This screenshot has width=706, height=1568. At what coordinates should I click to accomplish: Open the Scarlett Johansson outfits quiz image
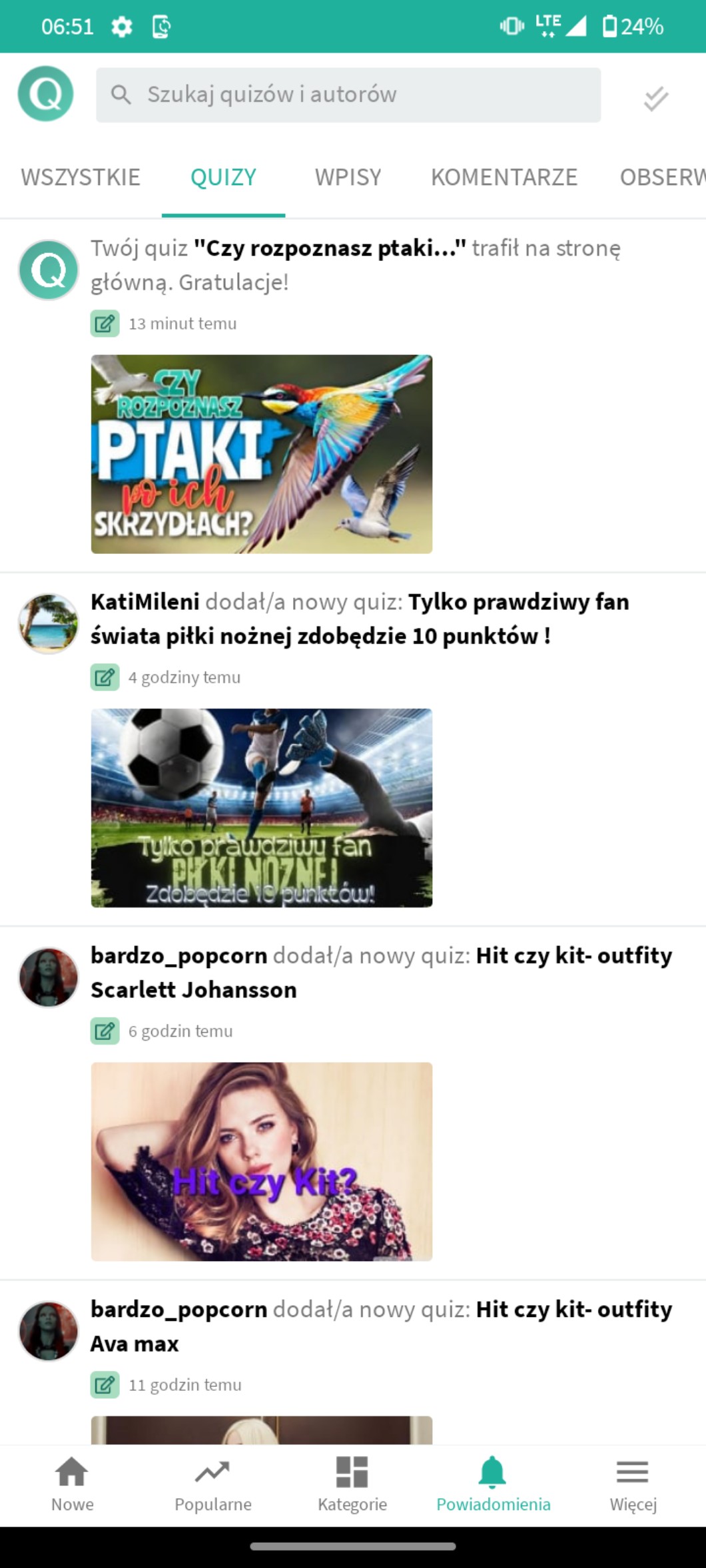(x=261, y=1161)
